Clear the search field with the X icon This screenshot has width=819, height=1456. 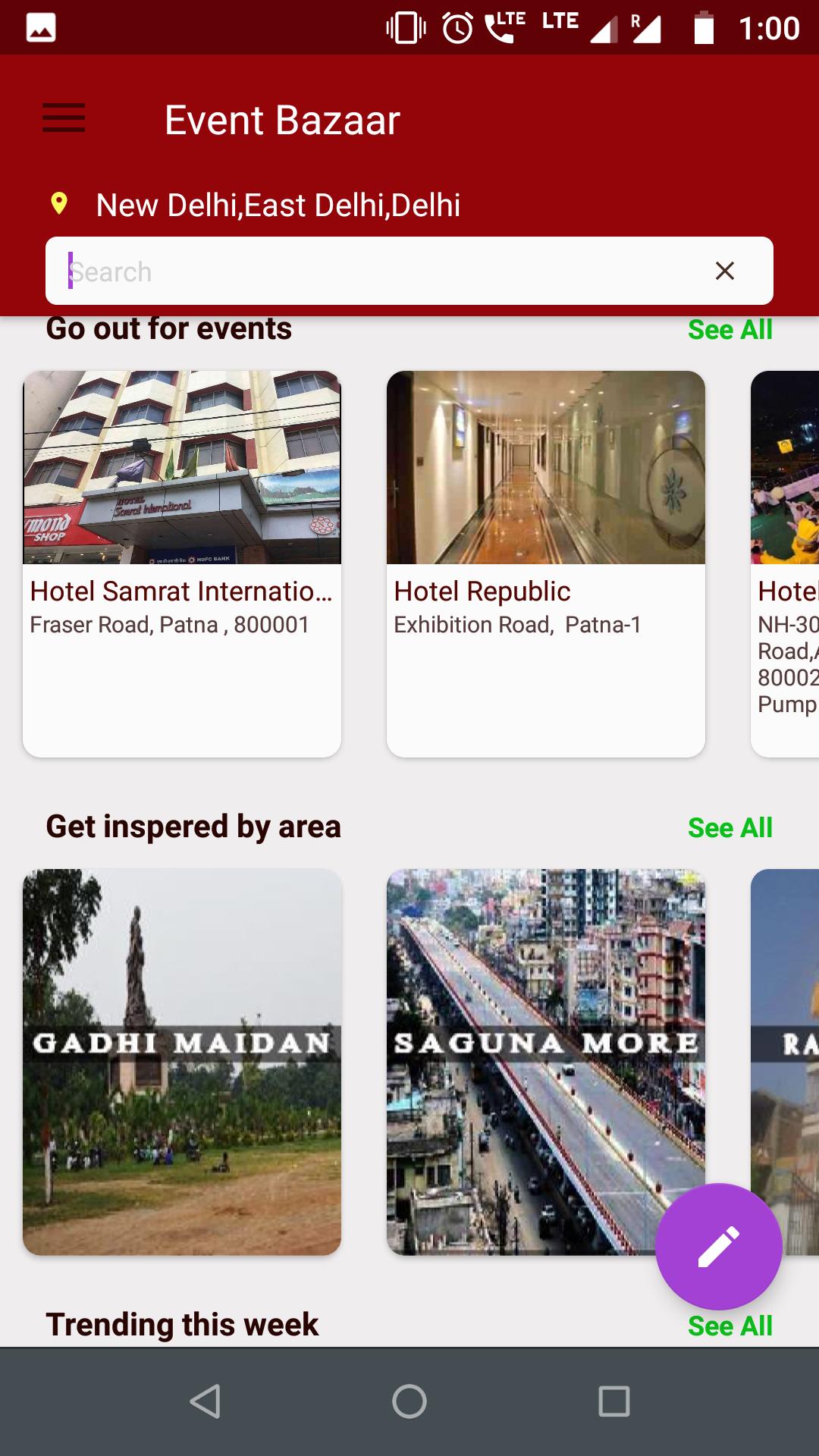(725, 271)
